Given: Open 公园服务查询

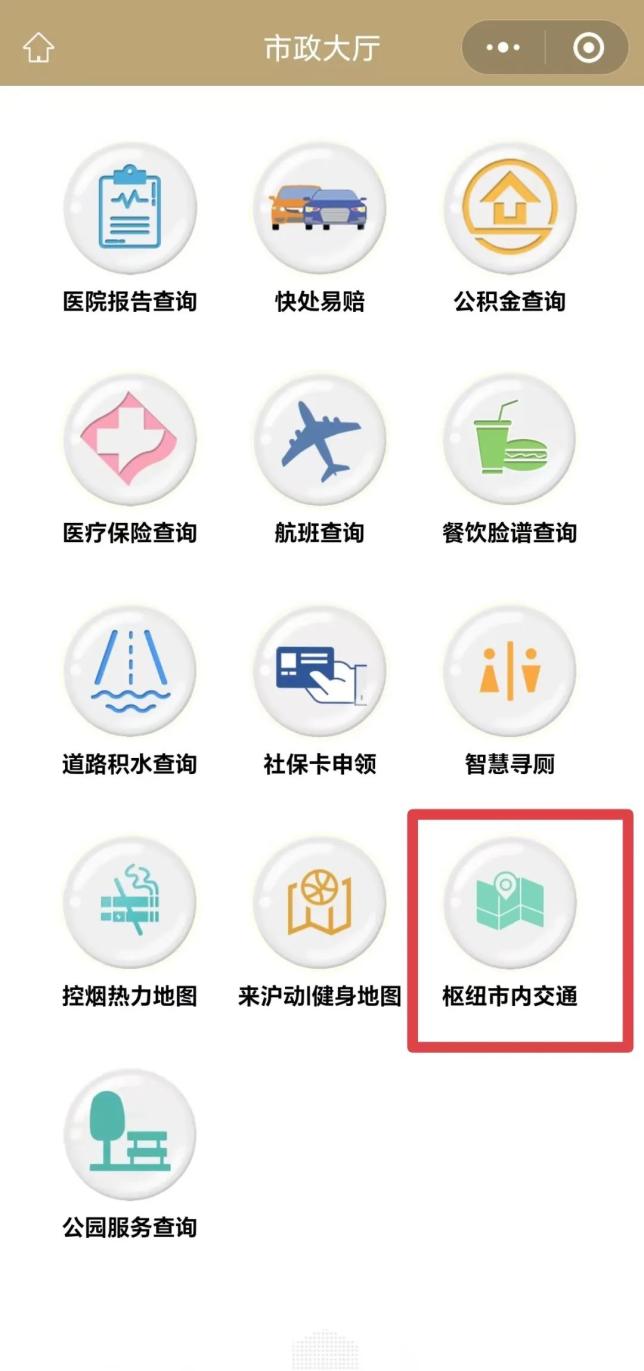Looking at the screenshot, I should (x=130, y=1135).
